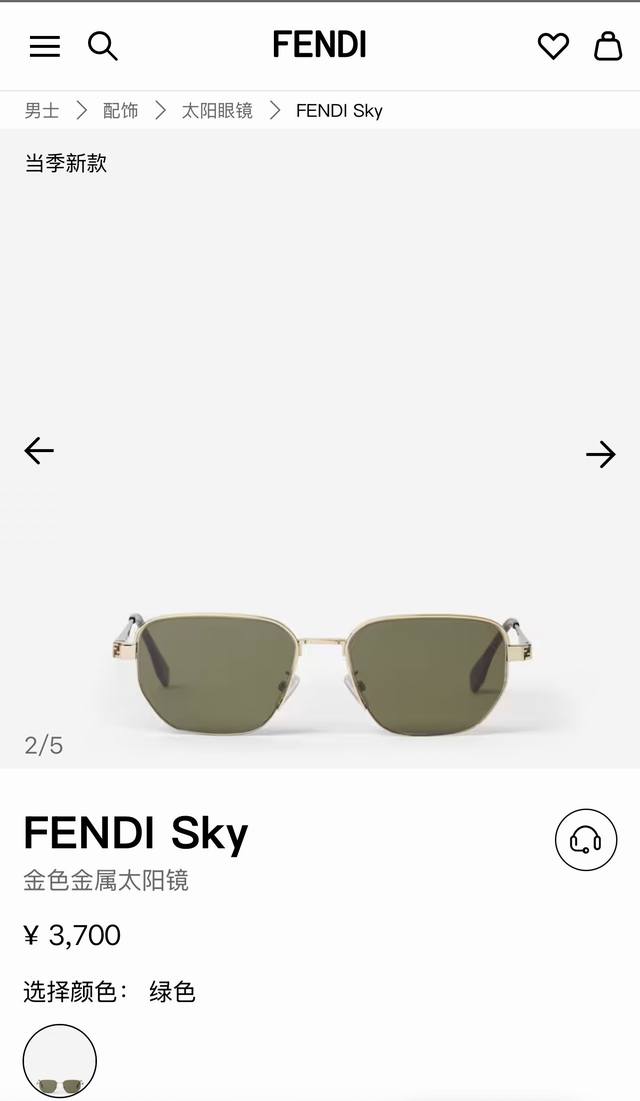Show next product image
The height and width of the screenshot is (1101, 640).
click(600, 455)
